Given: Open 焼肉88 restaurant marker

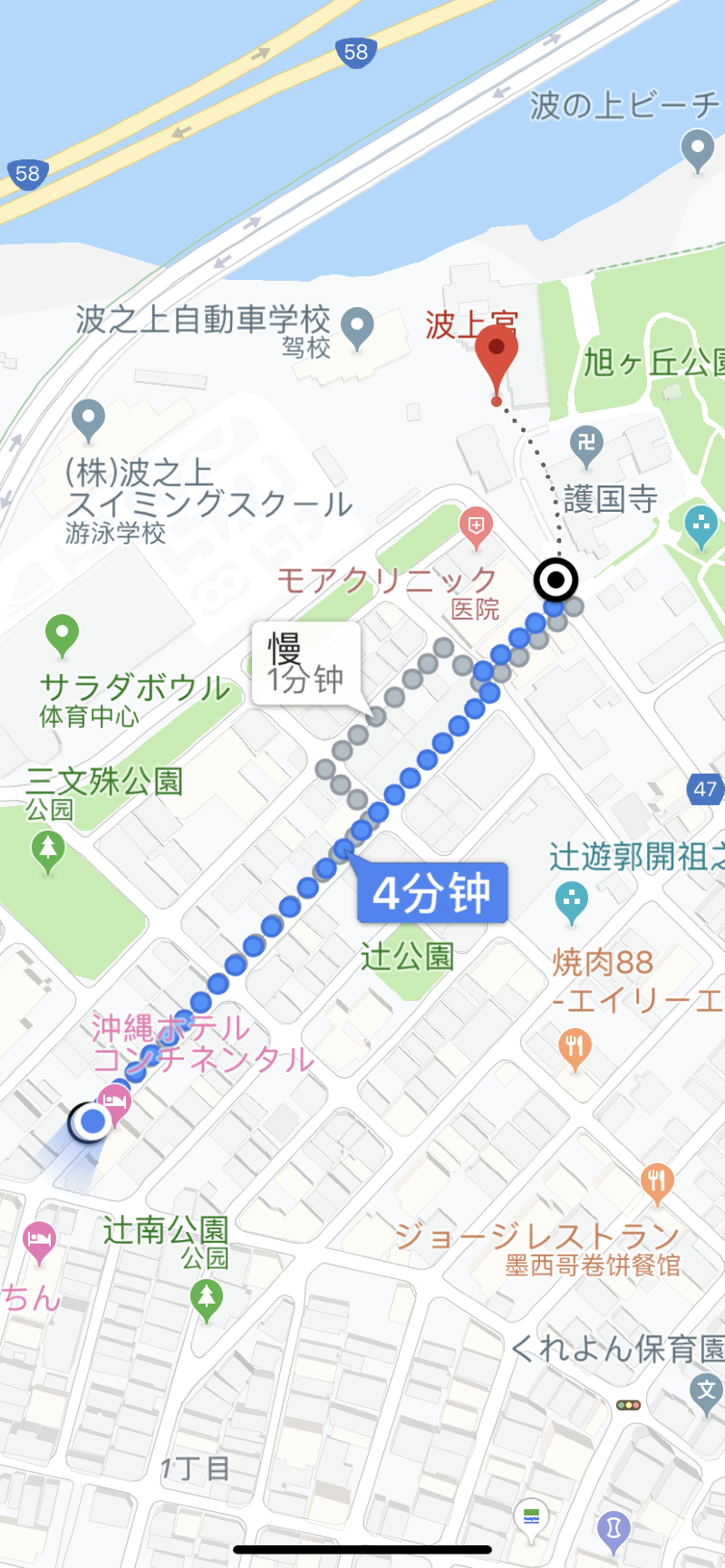Looking at the screenshot, I should pos(575,1049).
